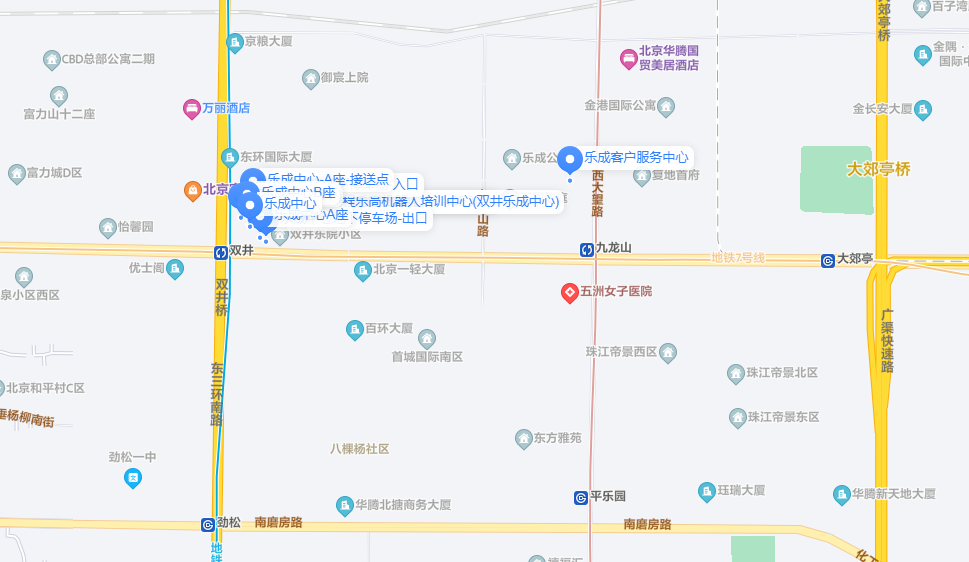Select 北京华腾国贸美居酒店 on the map
This screenshot has width=969, height=562.
tap(628, 58)
